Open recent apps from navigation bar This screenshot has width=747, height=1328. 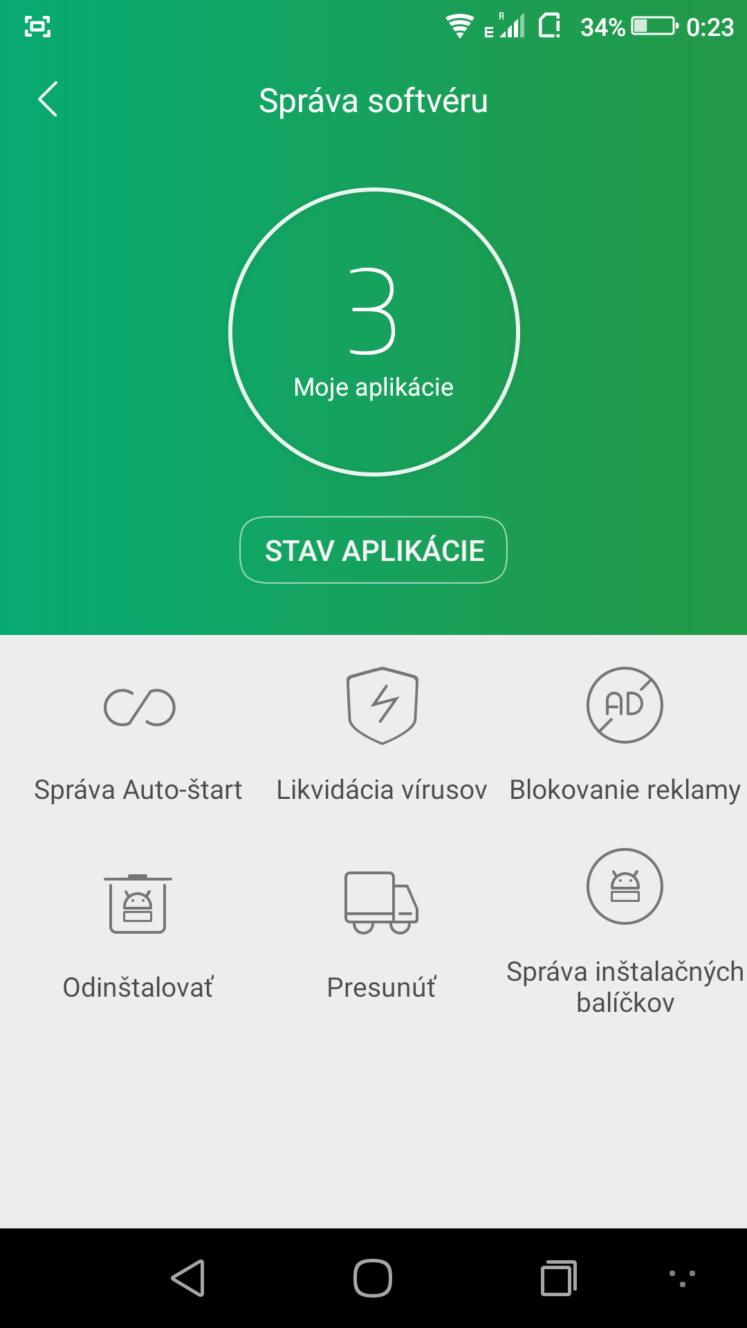[559, 1278]
